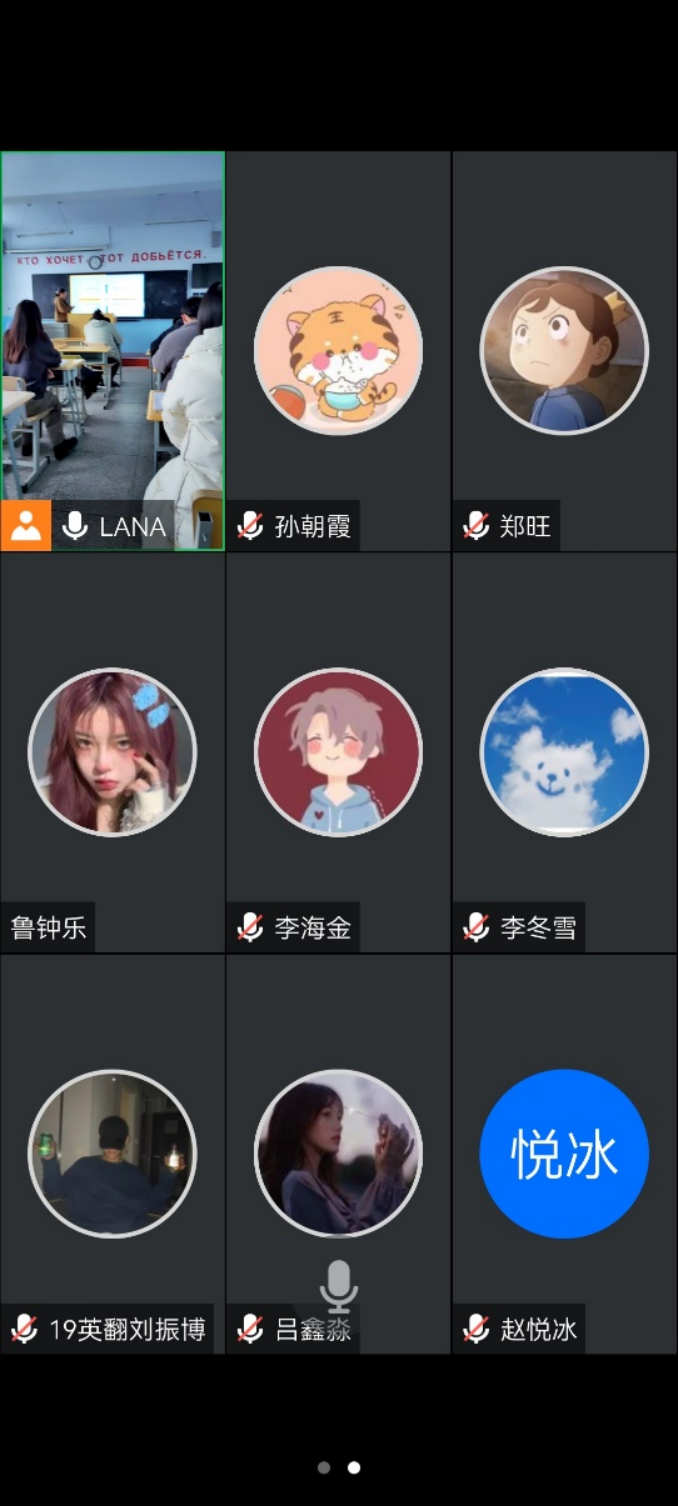
Task: Select participant tile of 郑旺
Action: pos(564,350)
